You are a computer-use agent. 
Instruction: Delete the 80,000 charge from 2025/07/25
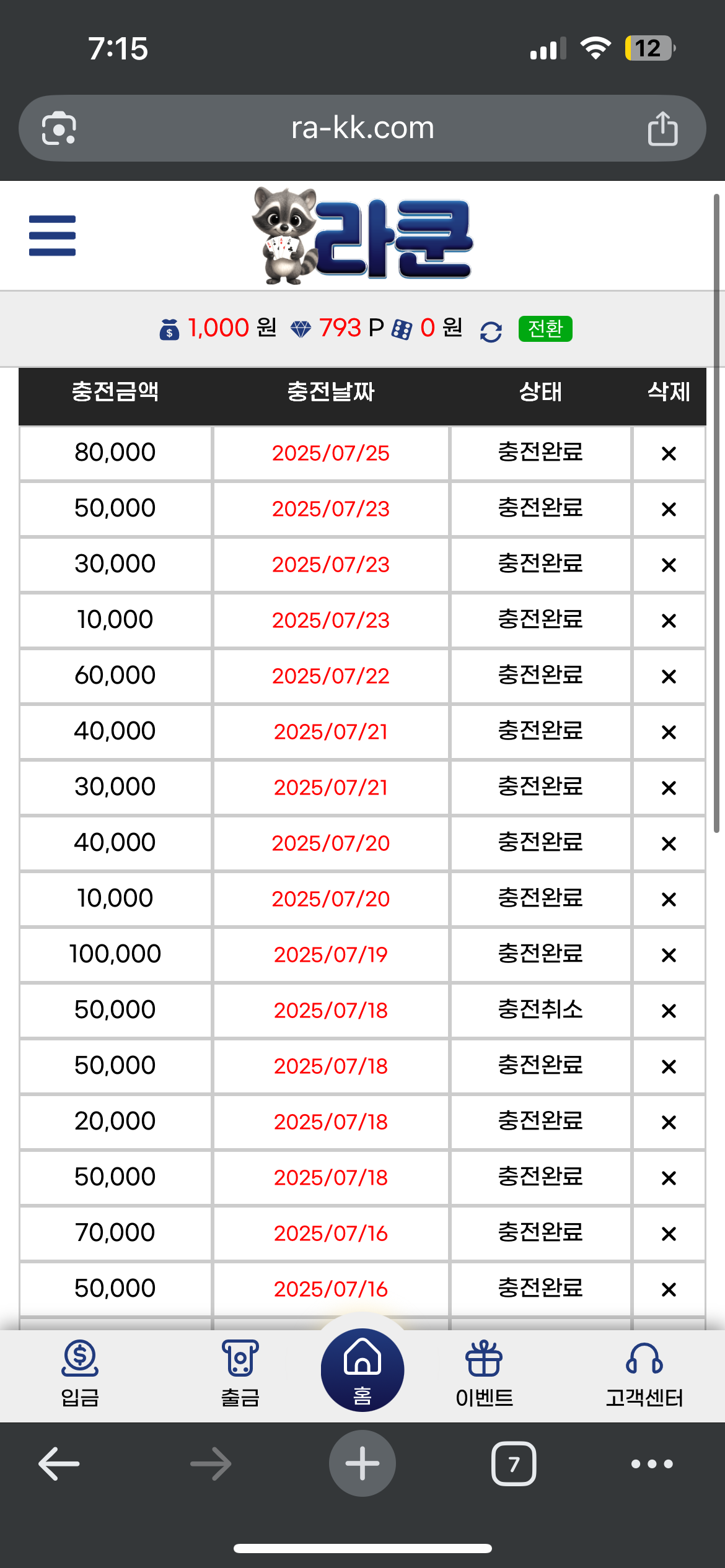coord(668,453)
